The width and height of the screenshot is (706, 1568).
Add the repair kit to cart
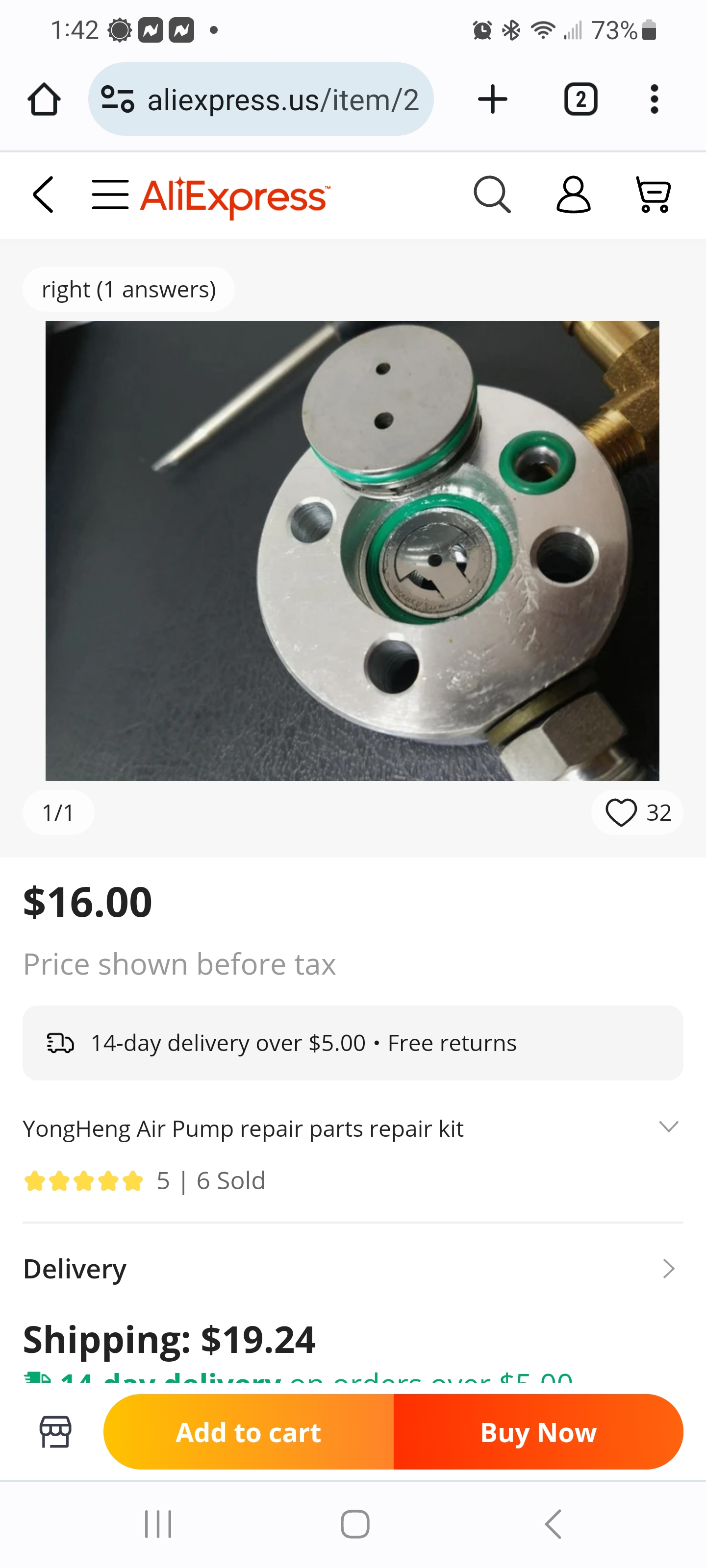point(249,1432)
